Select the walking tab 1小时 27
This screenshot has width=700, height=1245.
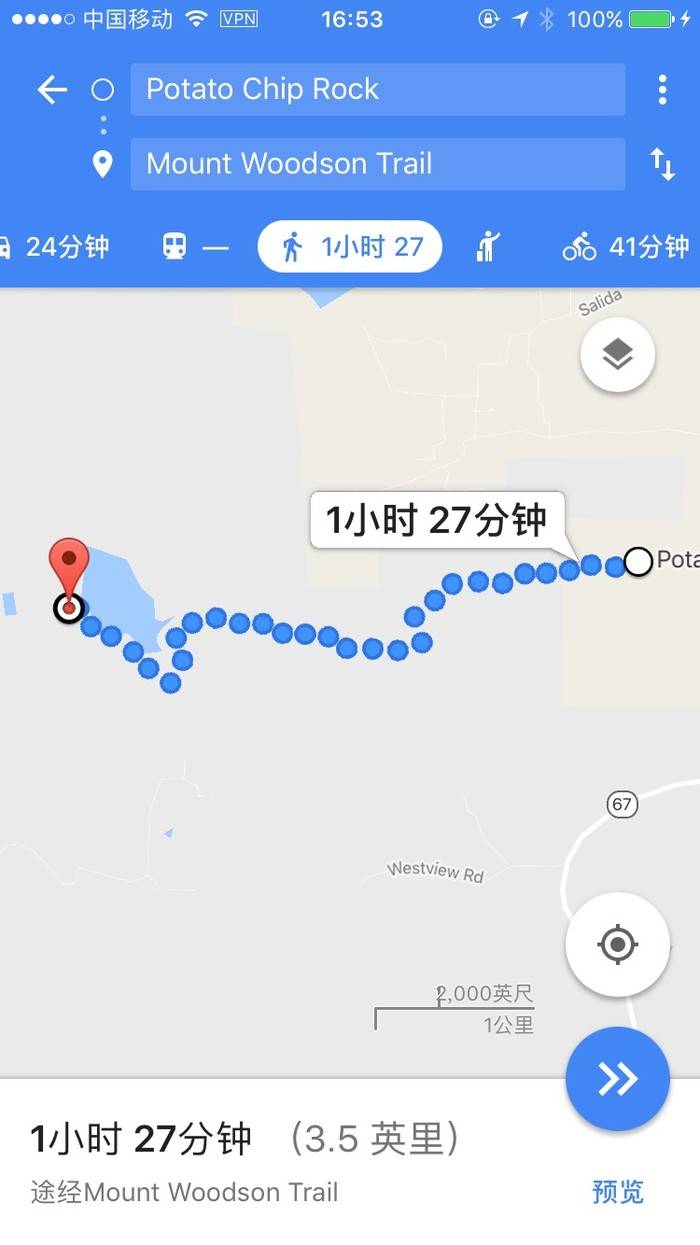pos(350,247)
